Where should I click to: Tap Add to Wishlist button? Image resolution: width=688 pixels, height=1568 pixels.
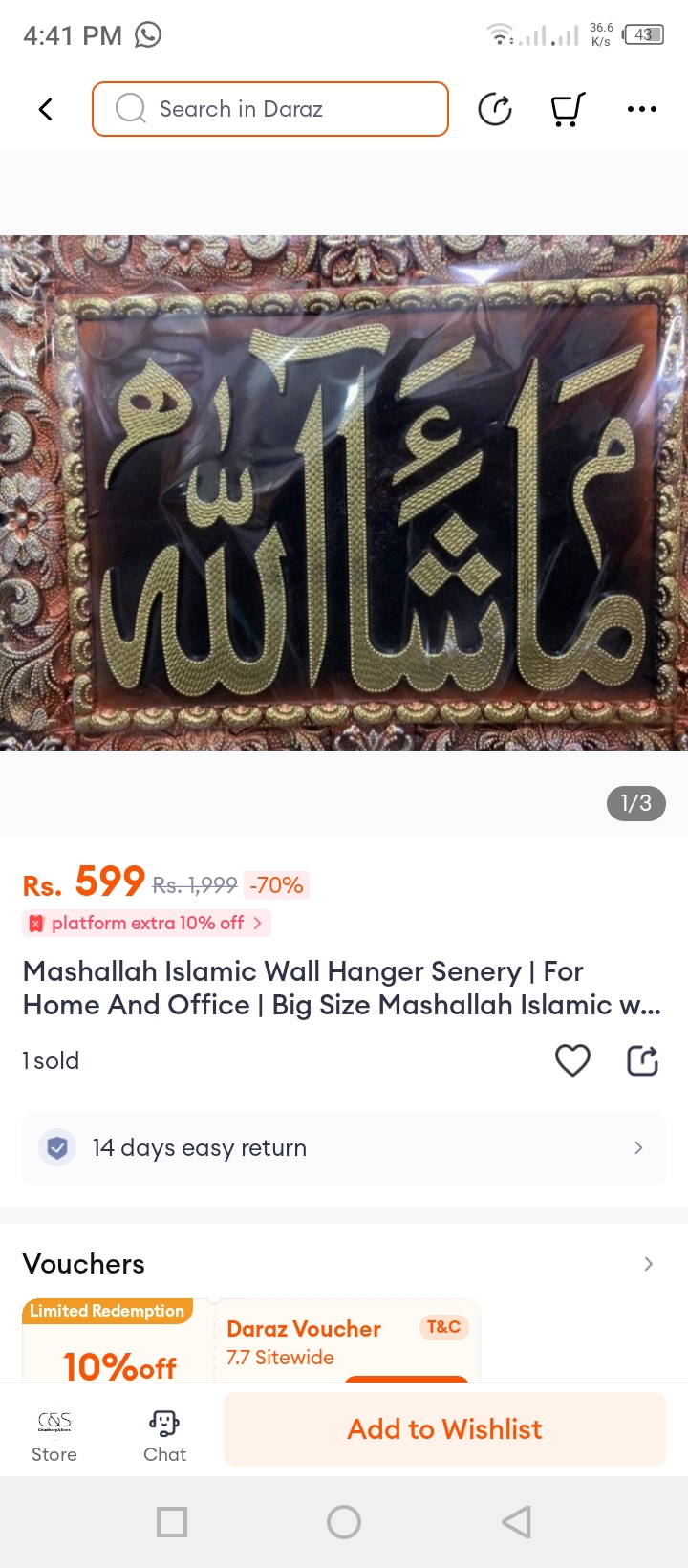pos(444,1429)
